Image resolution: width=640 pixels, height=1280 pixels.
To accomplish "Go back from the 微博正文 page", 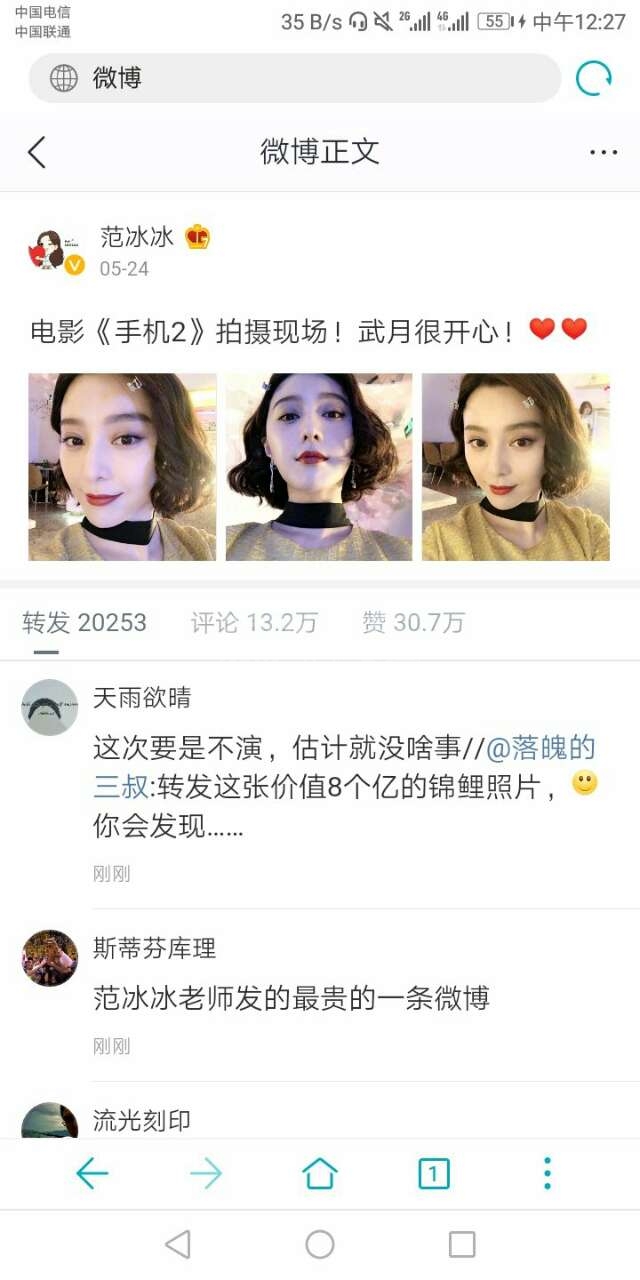I will coord(37,152).
